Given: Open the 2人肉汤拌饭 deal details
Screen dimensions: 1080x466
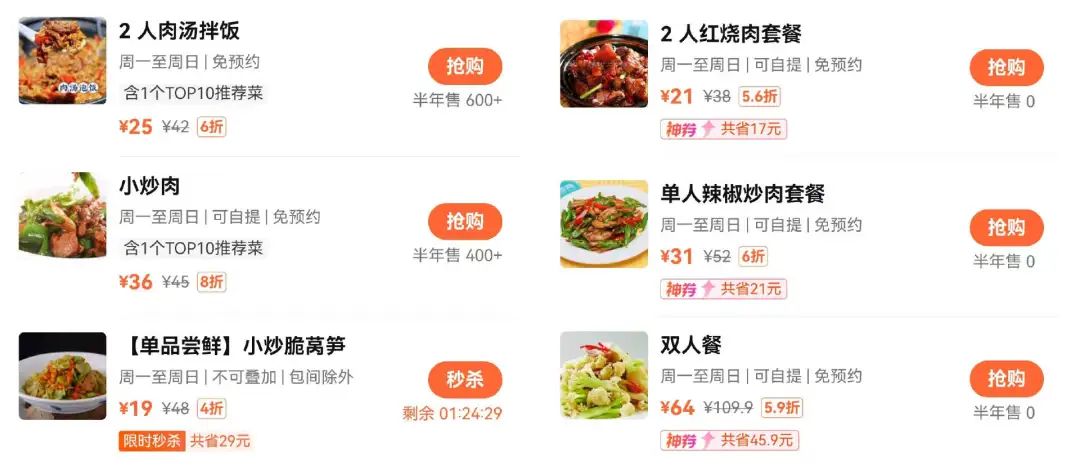Looking at the screenshot, I should [180, 31].
